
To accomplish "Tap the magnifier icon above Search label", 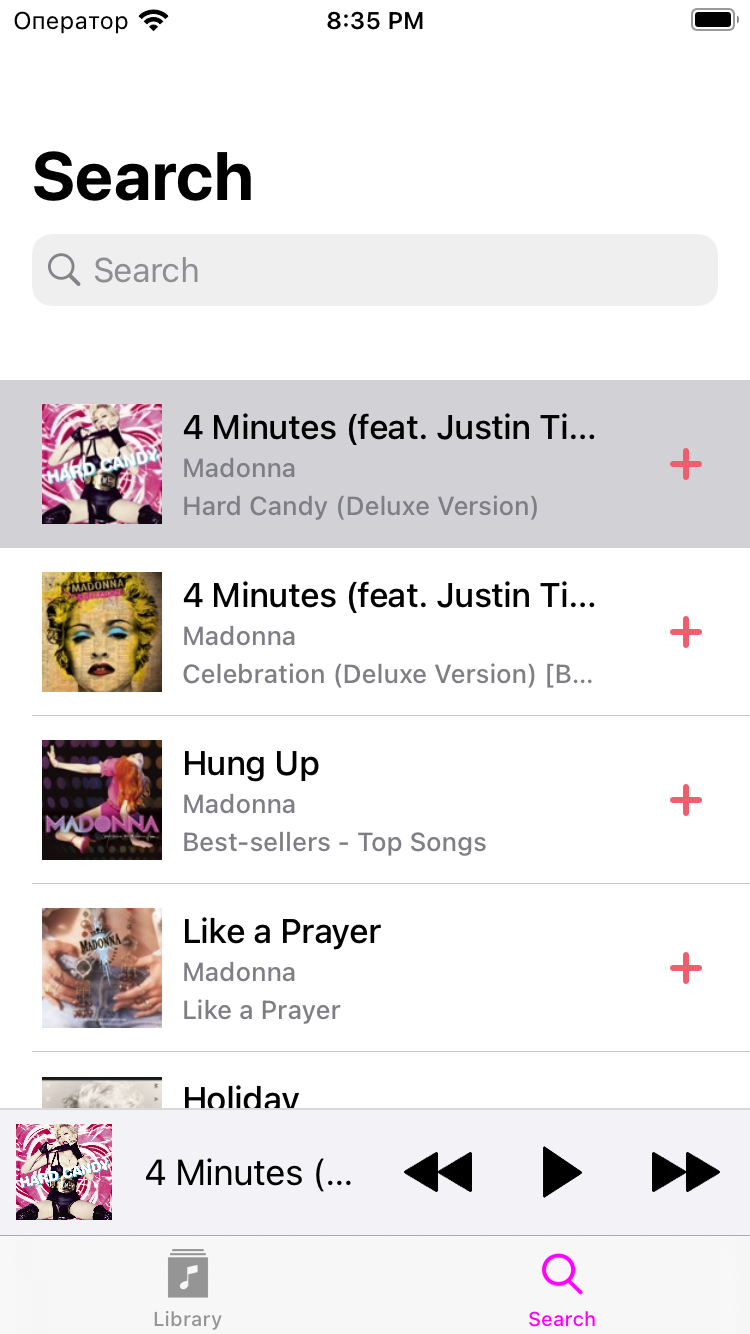I will [x=561, y=1275].
